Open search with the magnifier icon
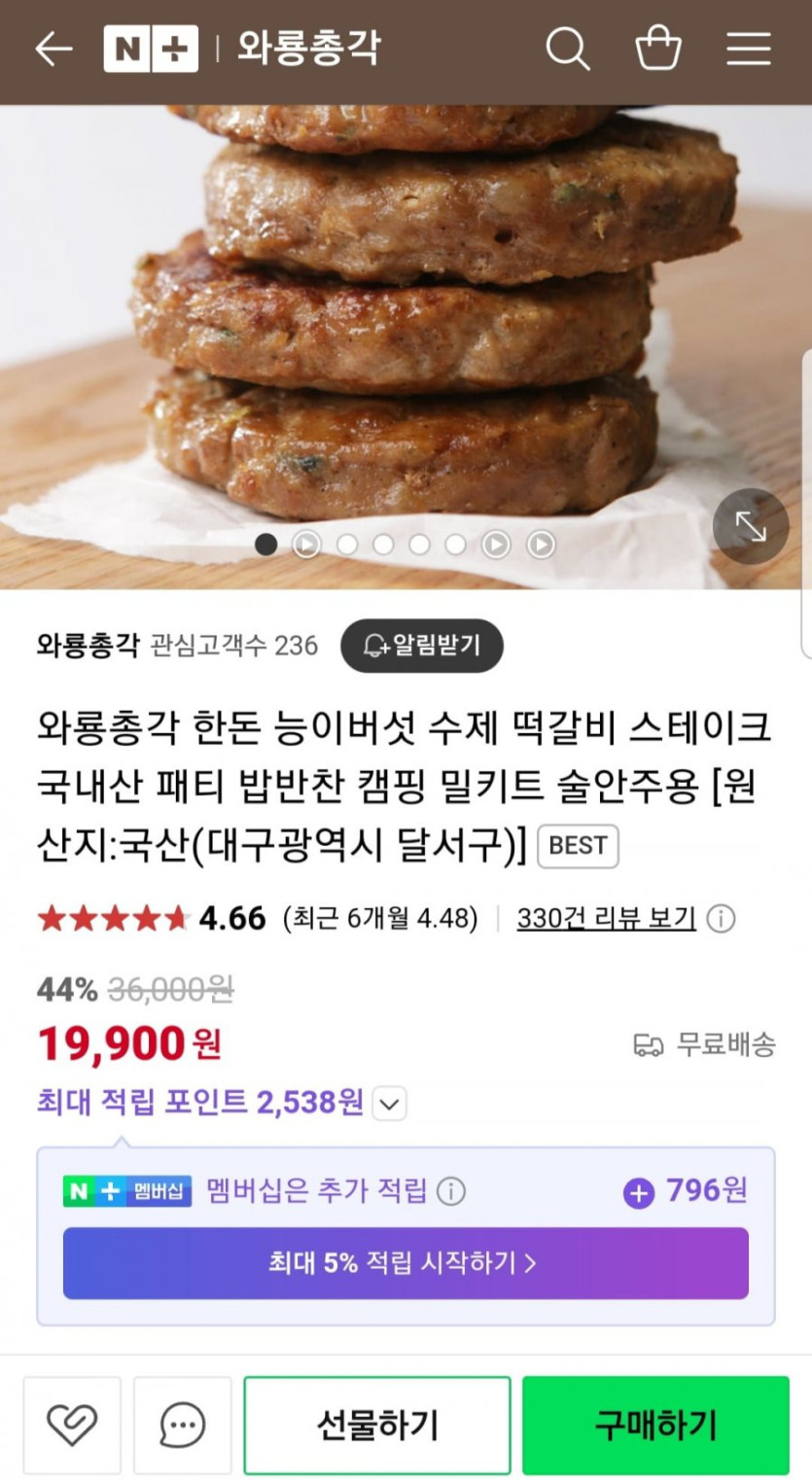Screen dimensions: 812x1480 [568, 49]
